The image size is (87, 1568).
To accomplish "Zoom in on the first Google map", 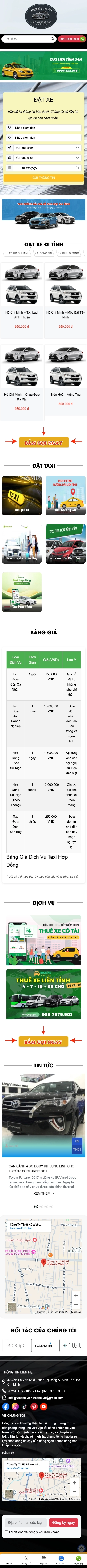I will tap(75, 1295).
